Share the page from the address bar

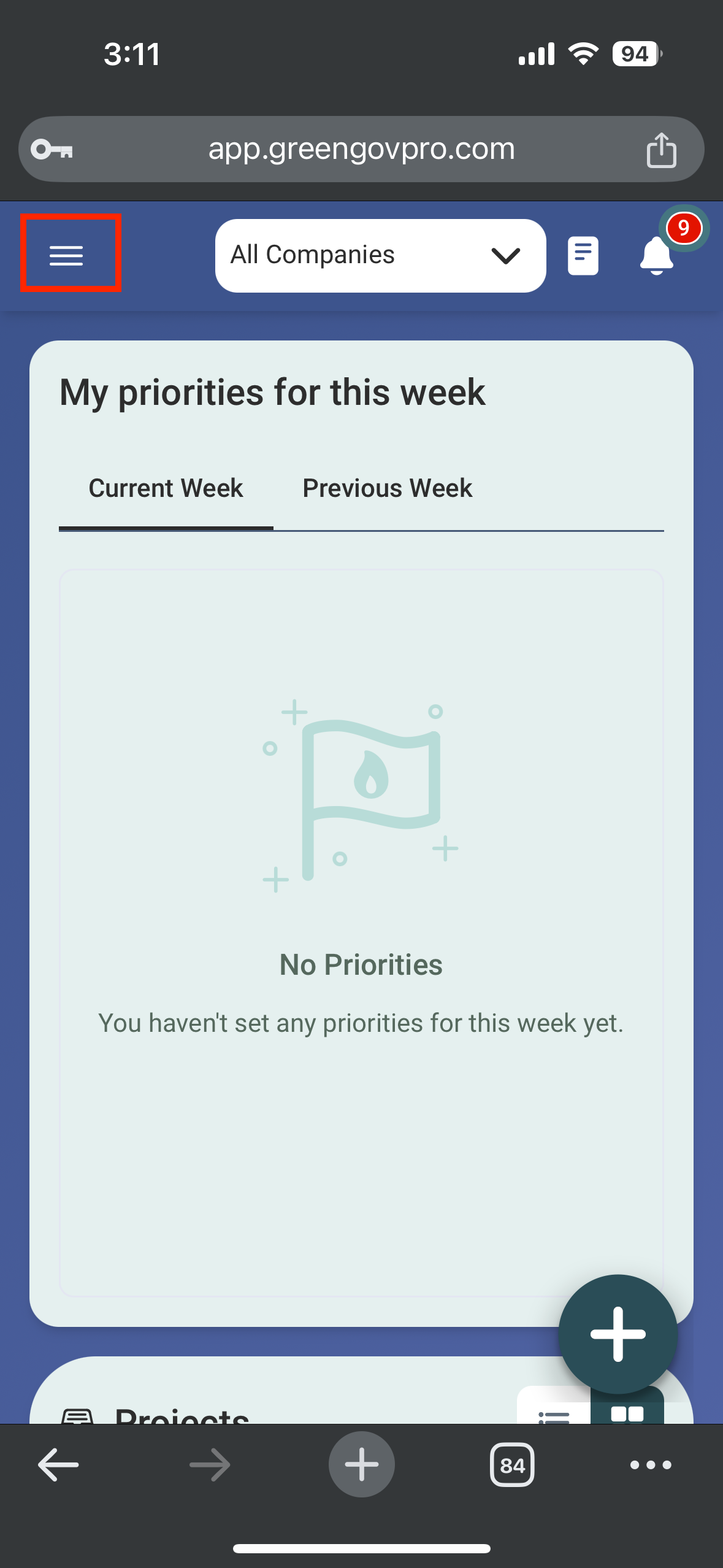(x=661, y=150)
